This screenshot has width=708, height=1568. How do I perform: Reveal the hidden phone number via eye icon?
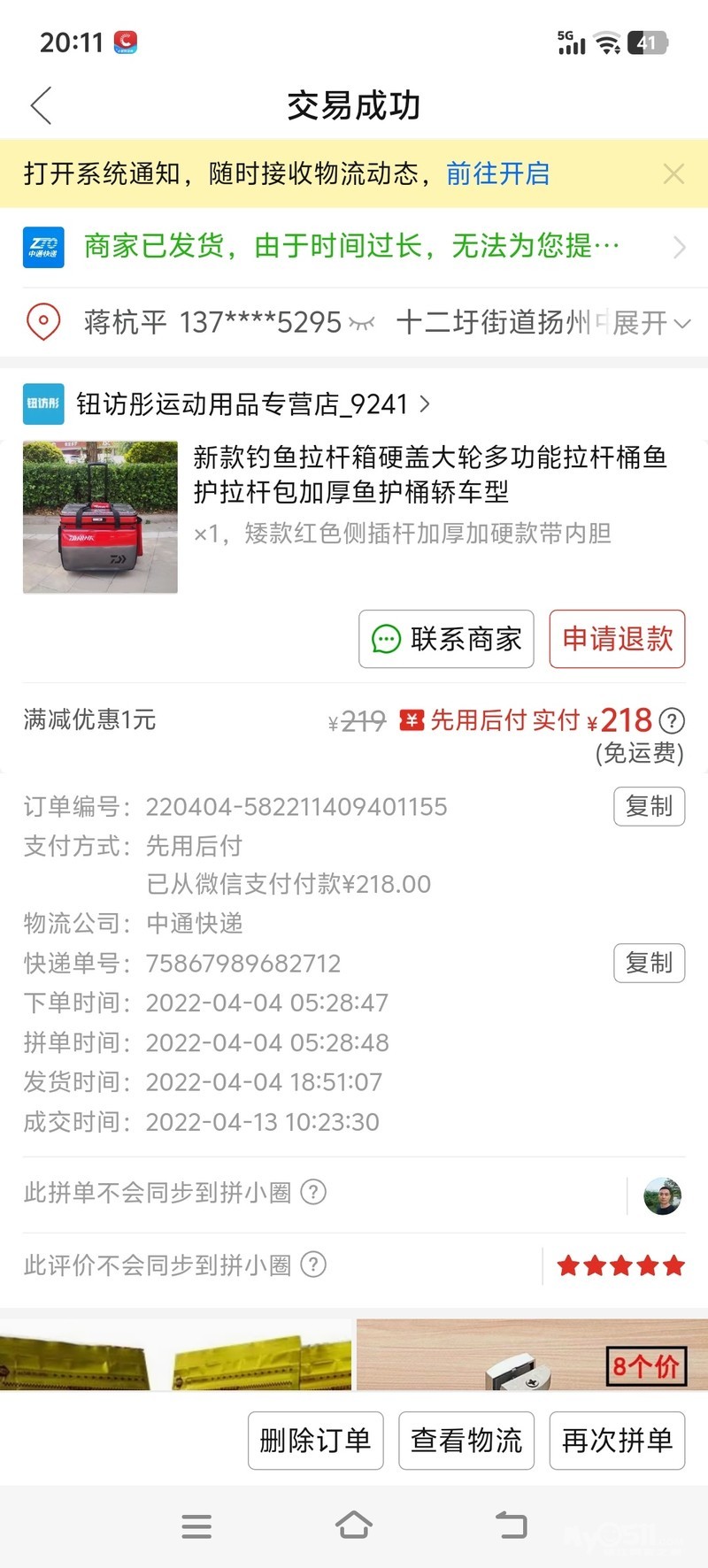coord(362,323)
